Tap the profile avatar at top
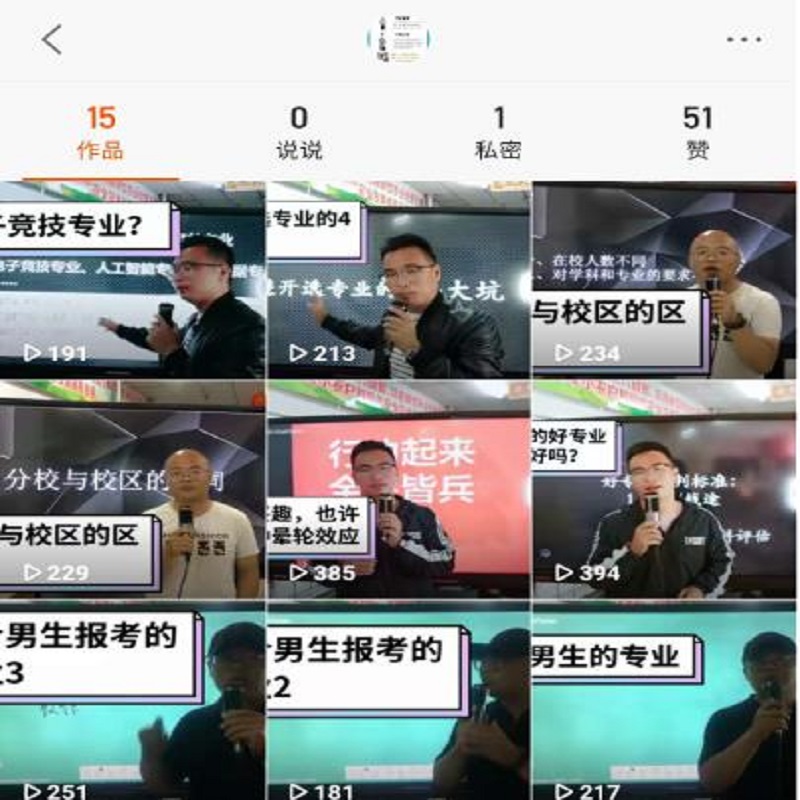This screenshot has height=800, width=800. click(x=399, y=40)
